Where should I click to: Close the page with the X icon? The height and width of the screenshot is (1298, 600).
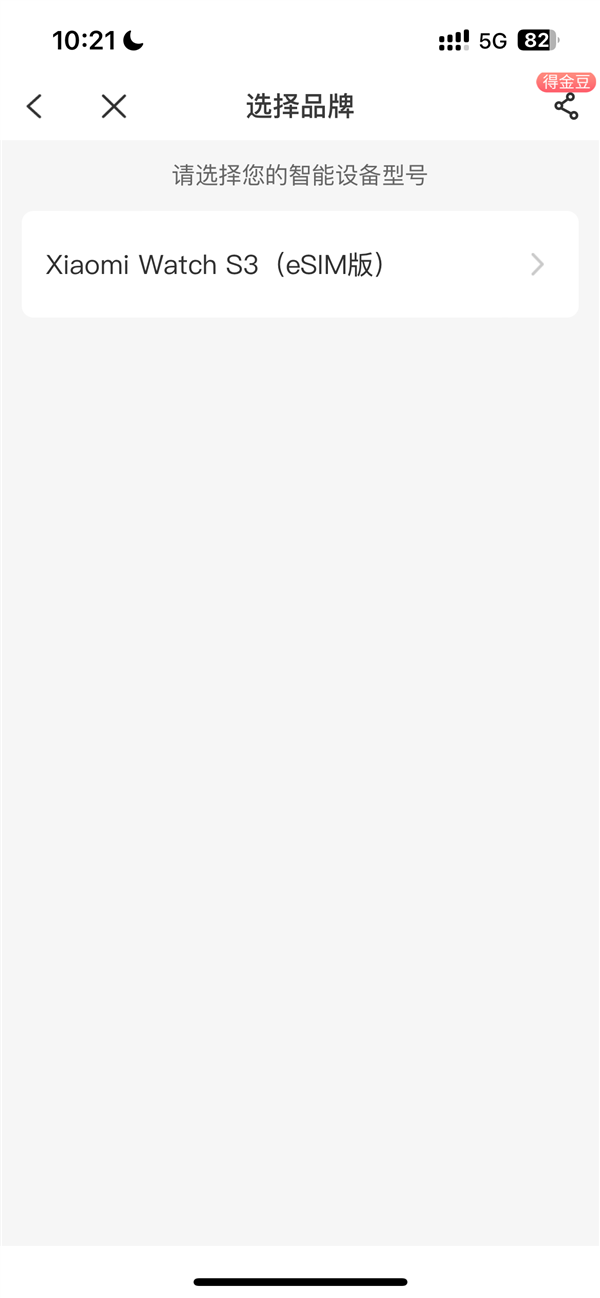pos(114,106)
